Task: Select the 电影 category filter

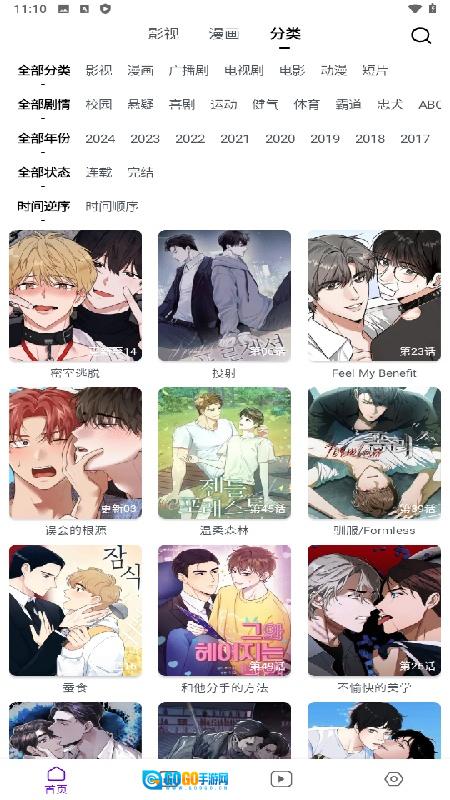Action: tap(292, 70)
